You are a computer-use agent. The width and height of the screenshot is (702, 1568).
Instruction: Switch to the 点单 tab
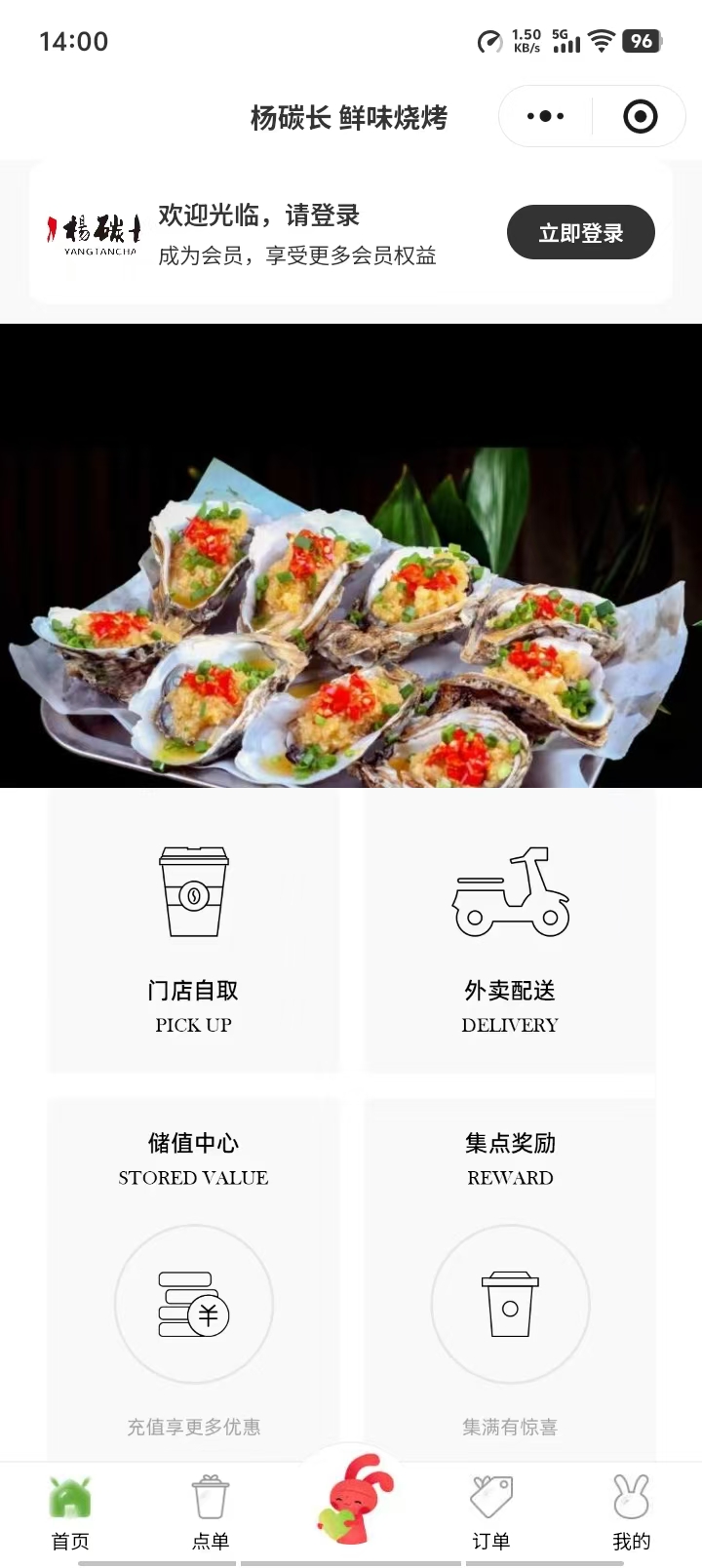pyautogui.click(x=211, y=1512)
